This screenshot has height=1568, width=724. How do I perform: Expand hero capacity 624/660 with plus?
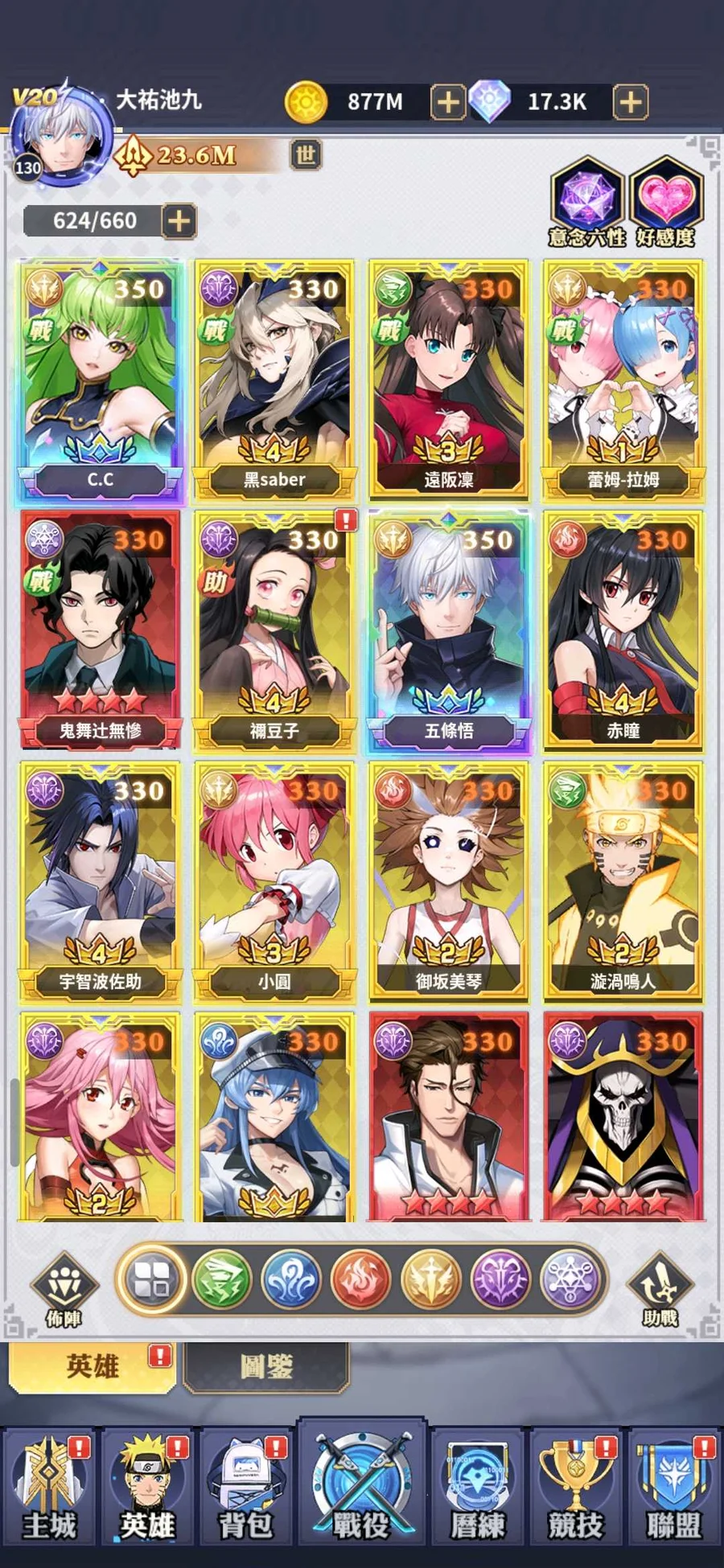tap(179, 220)
